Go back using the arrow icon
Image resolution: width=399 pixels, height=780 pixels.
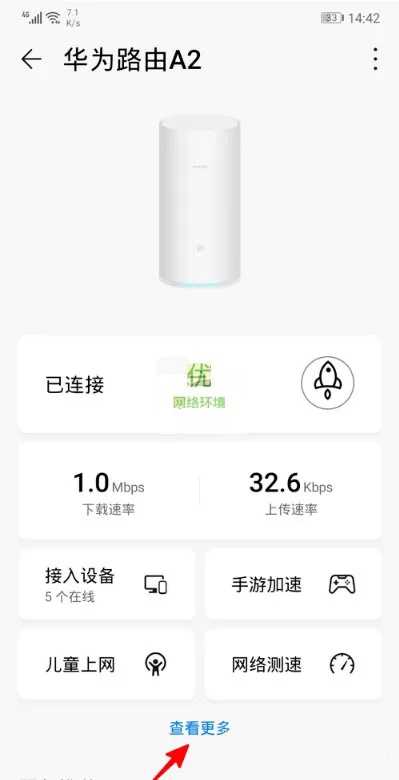coord(31,60)
